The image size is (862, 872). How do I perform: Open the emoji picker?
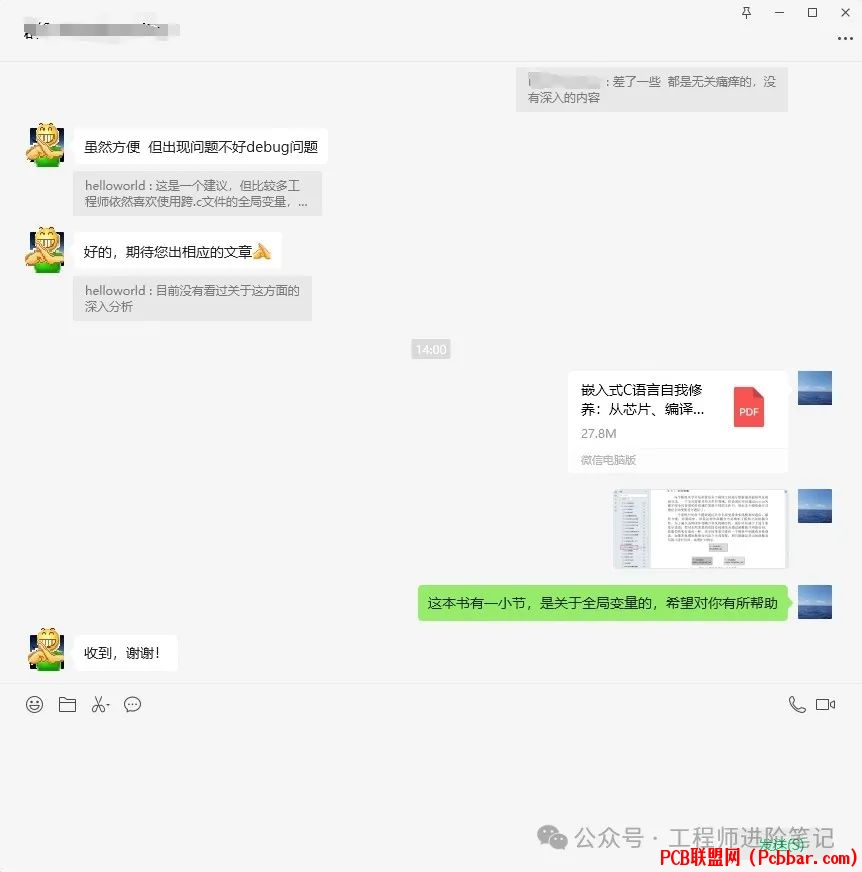coord(35,705)
